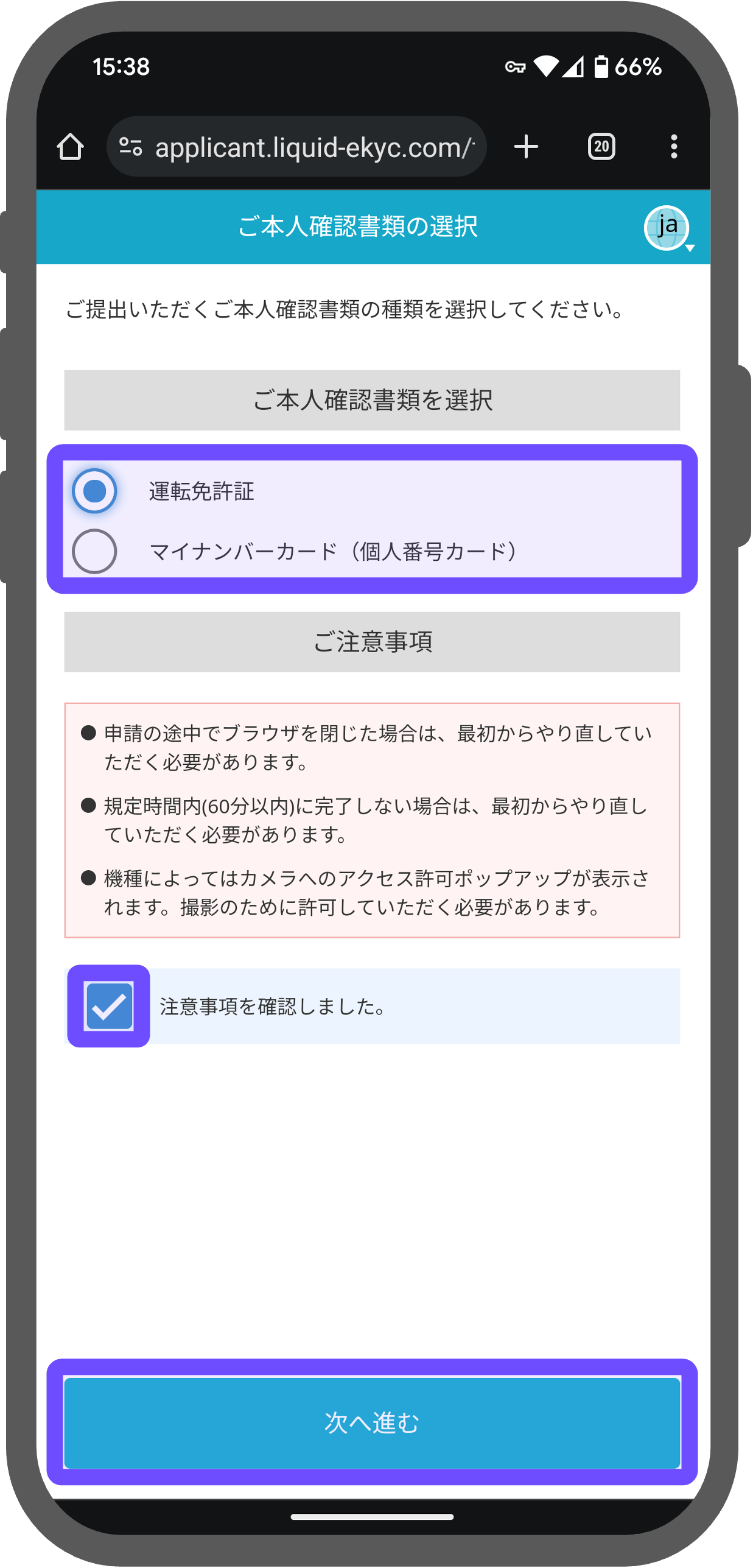This screenshot has width=753, height=1568.
Task: Choose マイナンバーカード（個人番号カード）option
Action: (94, 551)
